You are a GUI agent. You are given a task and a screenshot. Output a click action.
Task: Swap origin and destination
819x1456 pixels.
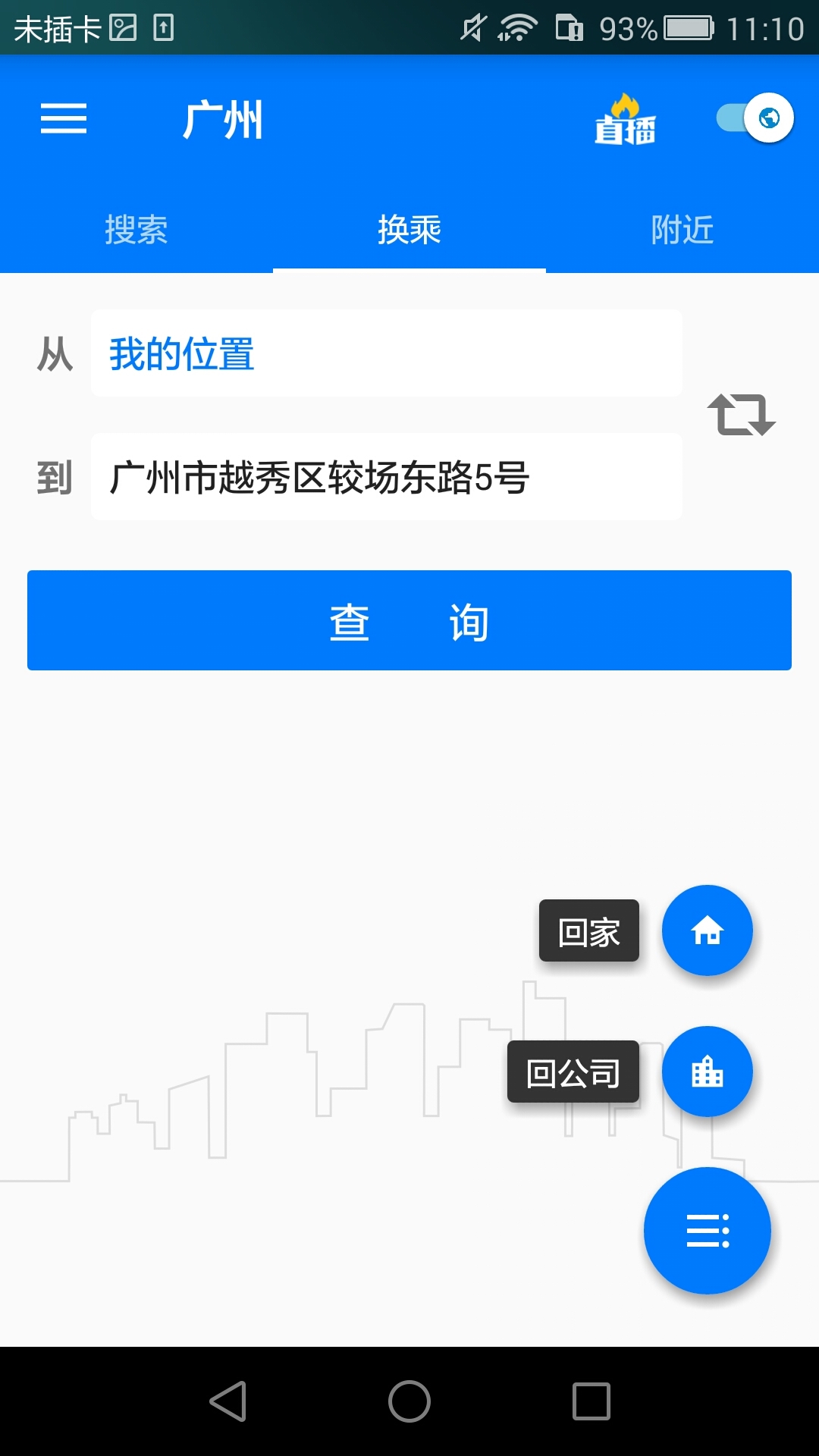coord(741,415)
